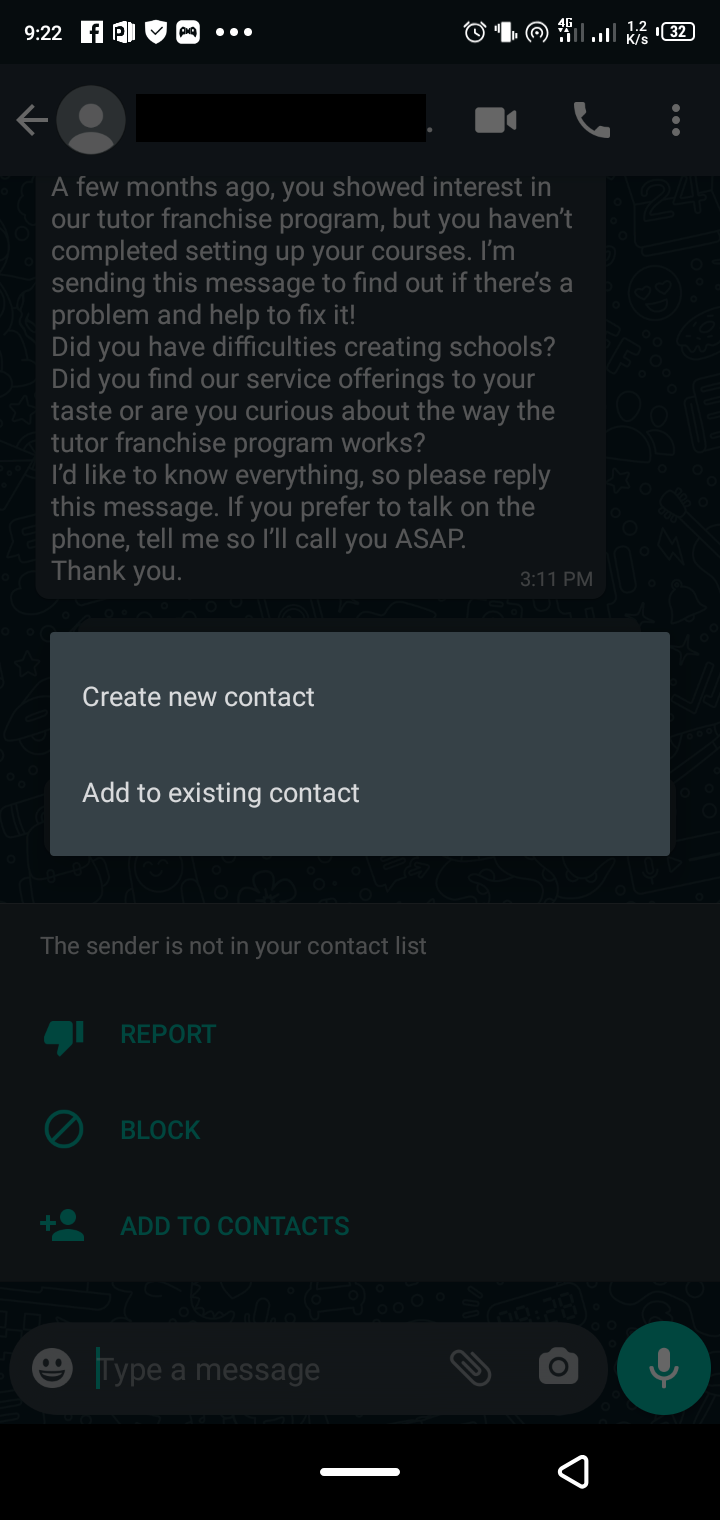The height and width of the screenshot is (1520, 720).
Task: Choose Add to existing contact
Action: tap(221, 793)
